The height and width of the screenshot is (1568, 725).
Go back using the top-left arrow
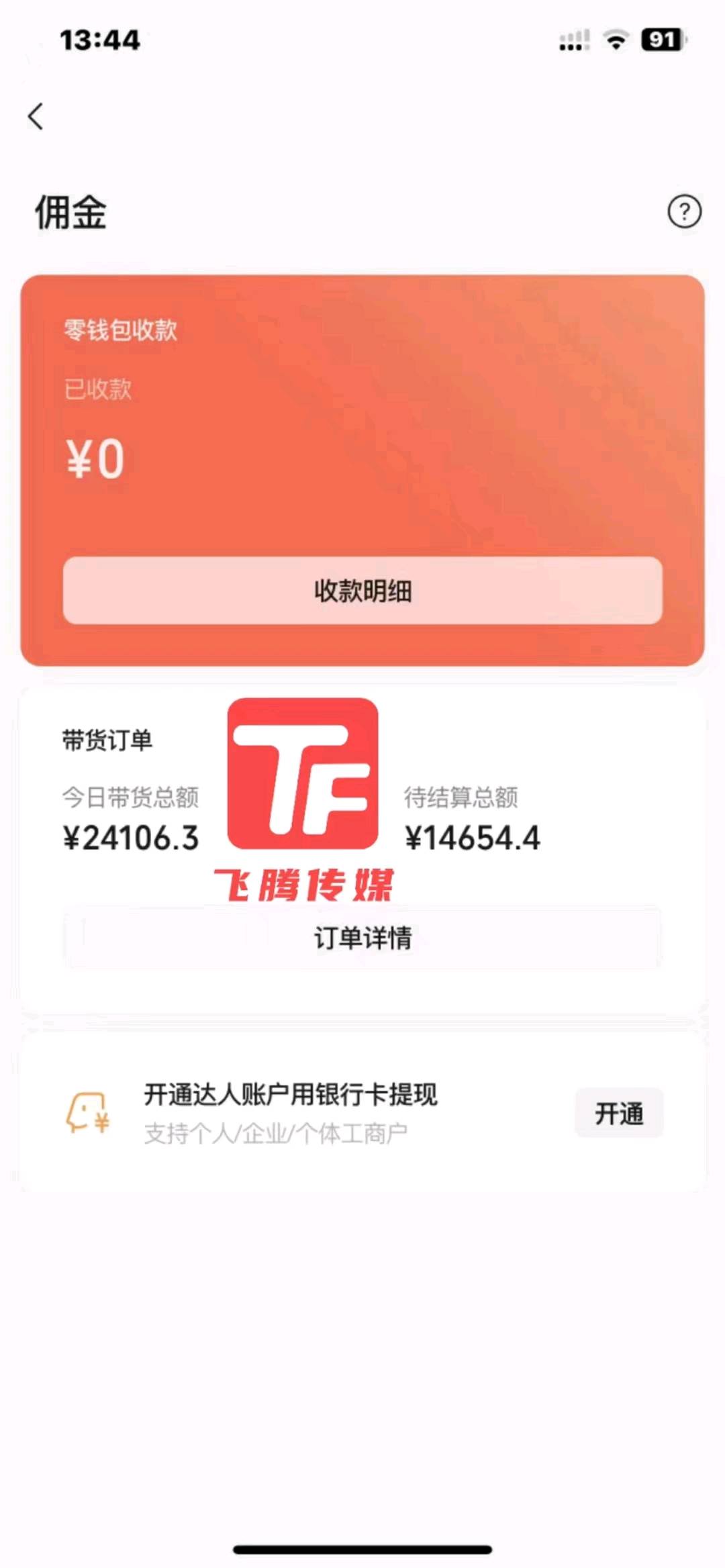[x=36, y=116]
